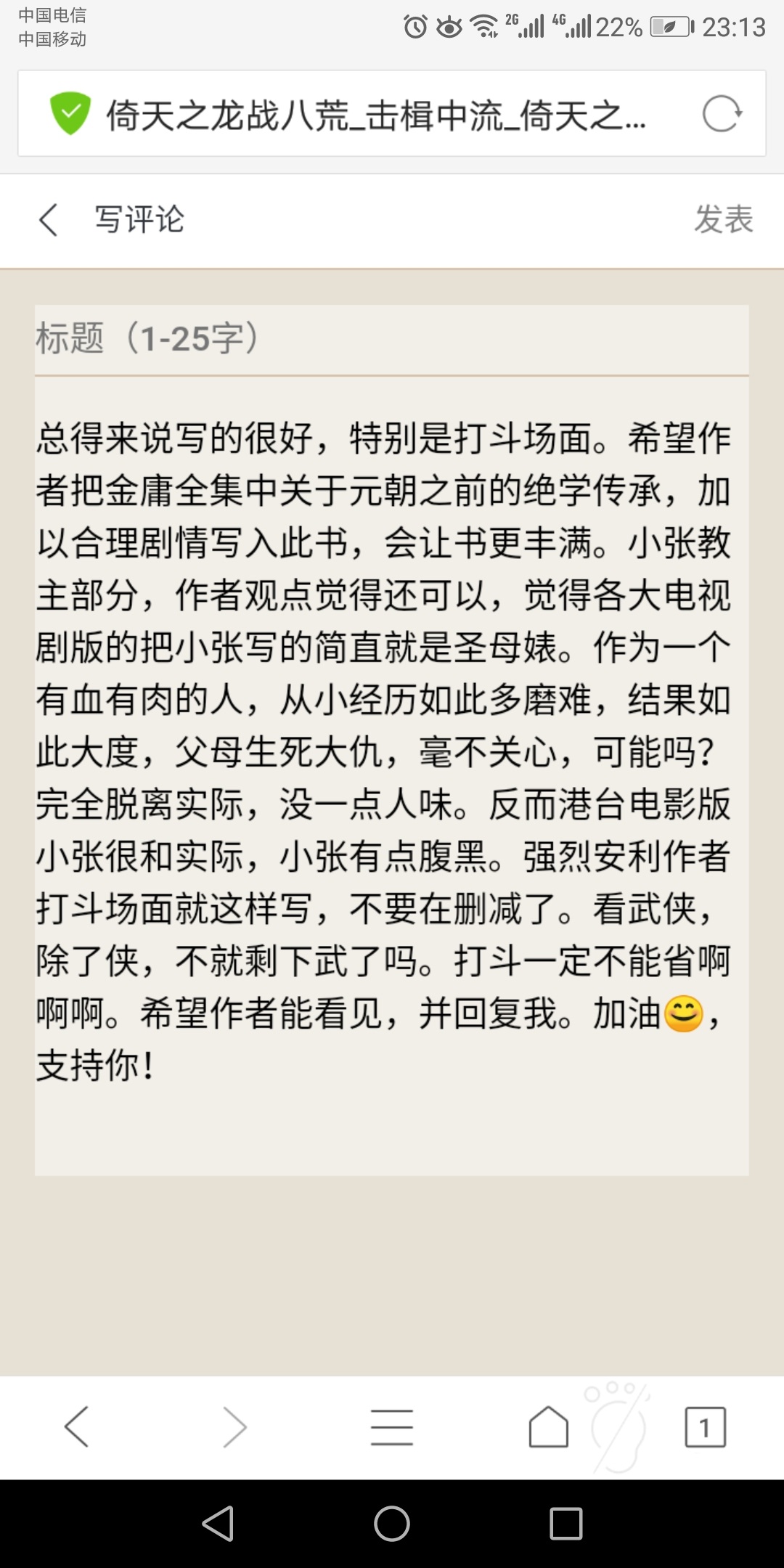Reload the page with the refresh icon
784x1568 pixels.
click(x=722, y=114)
